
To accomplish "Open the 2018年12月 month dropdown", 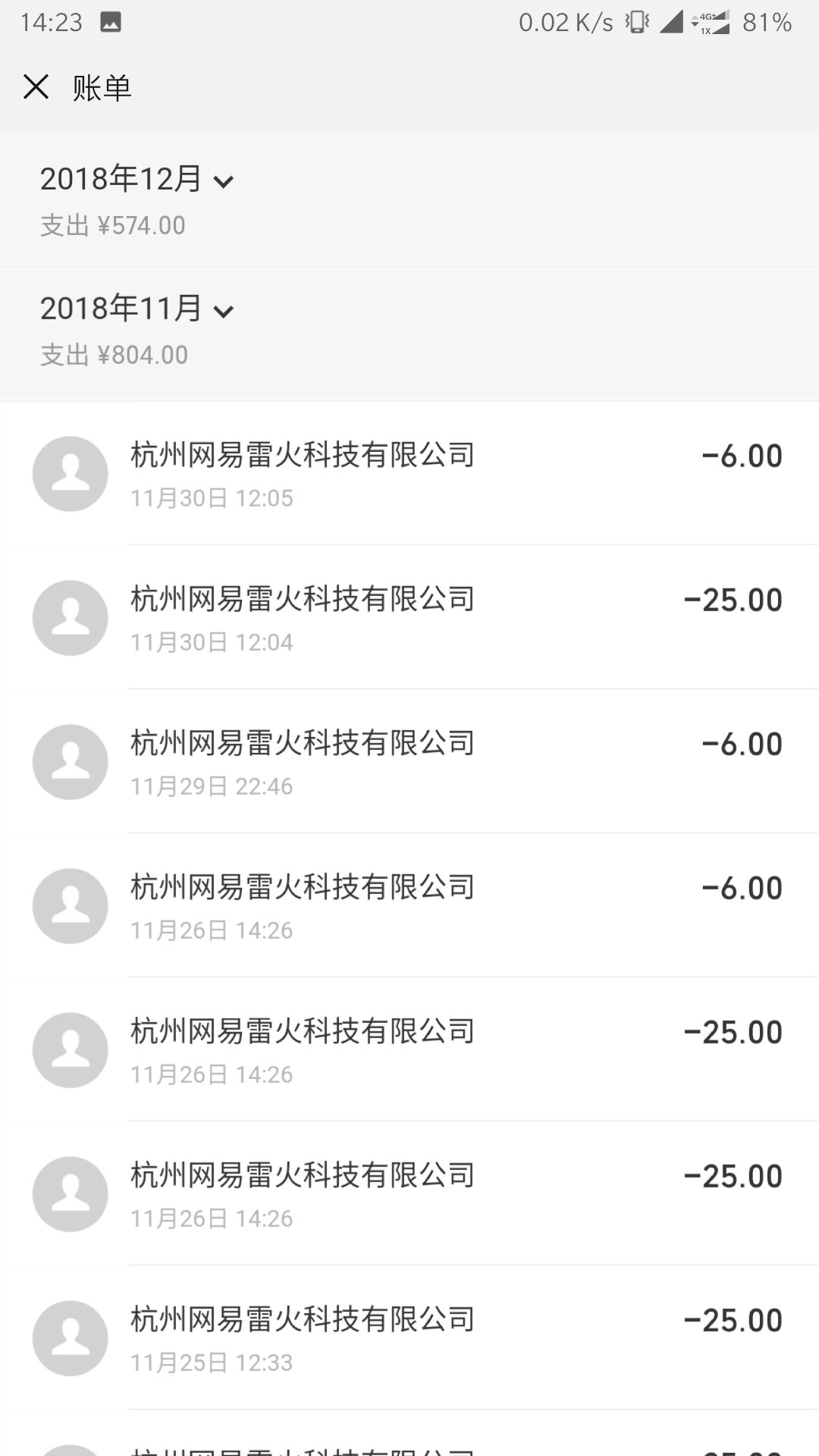I will [x=137, y=180].
